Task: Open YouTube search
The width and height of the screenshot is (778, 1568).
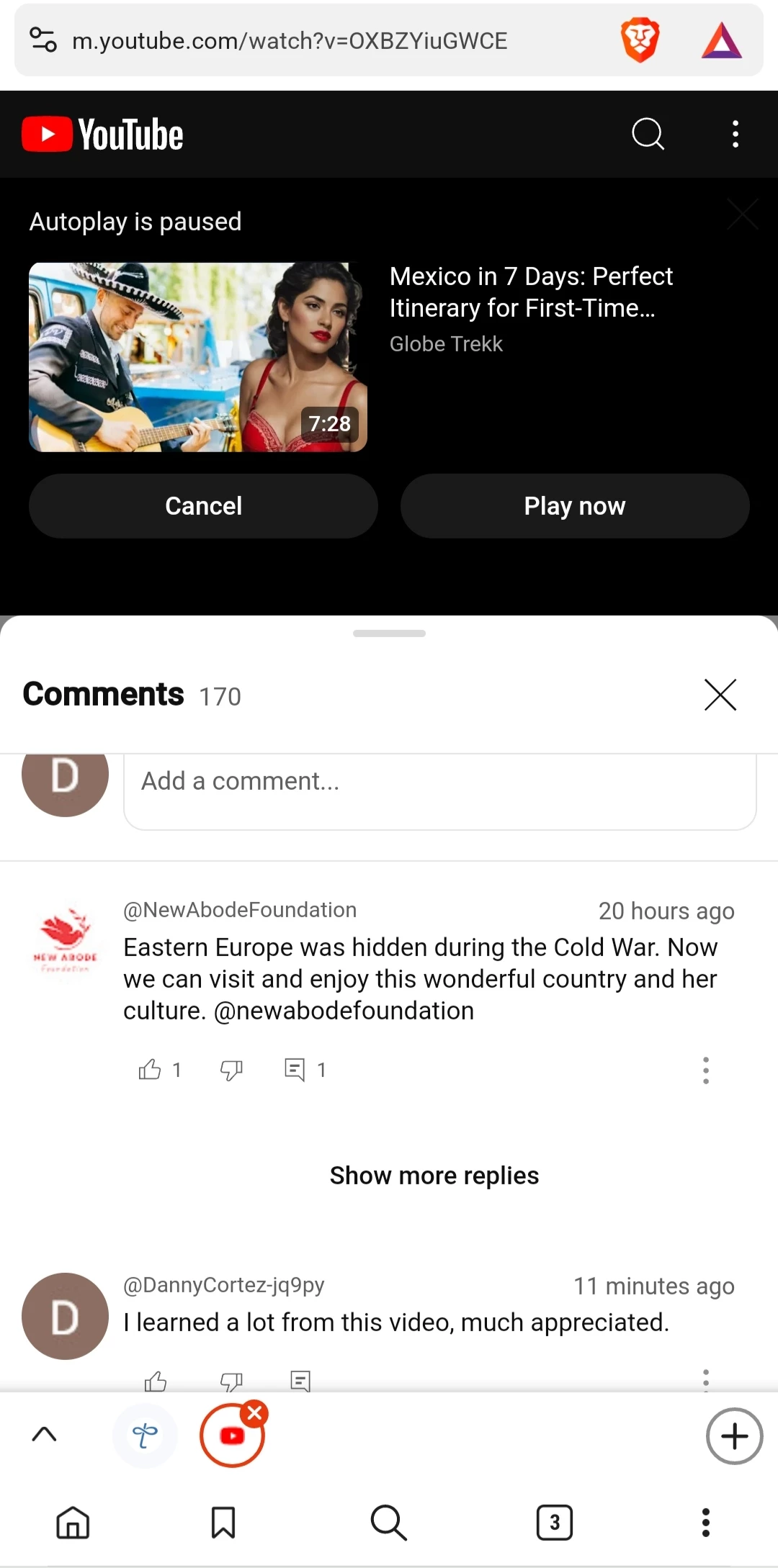Action: (648, 134)
